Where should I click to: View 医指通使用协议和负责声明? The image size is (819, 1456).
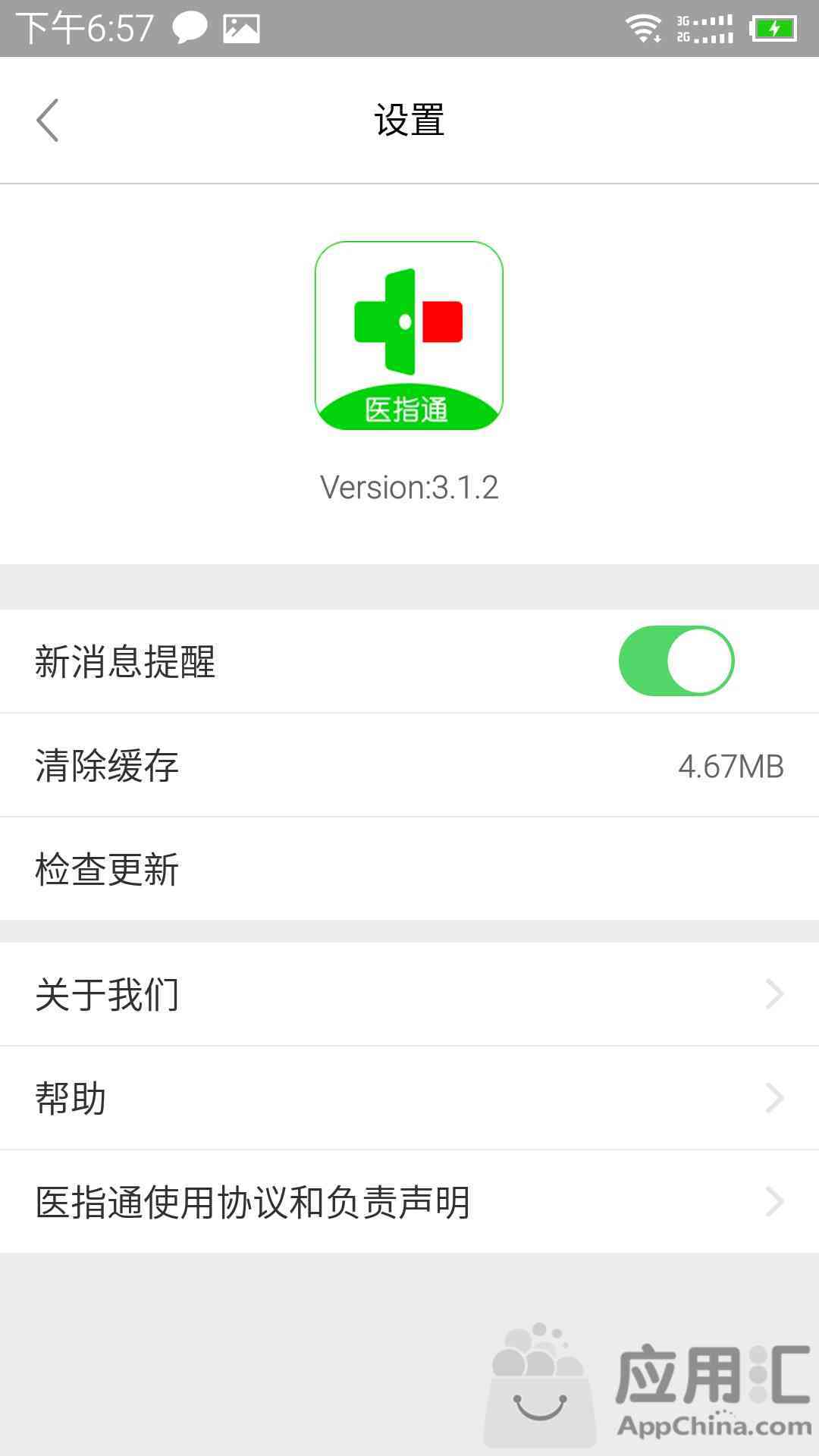pyautogui.click(x=409, y=1202)
